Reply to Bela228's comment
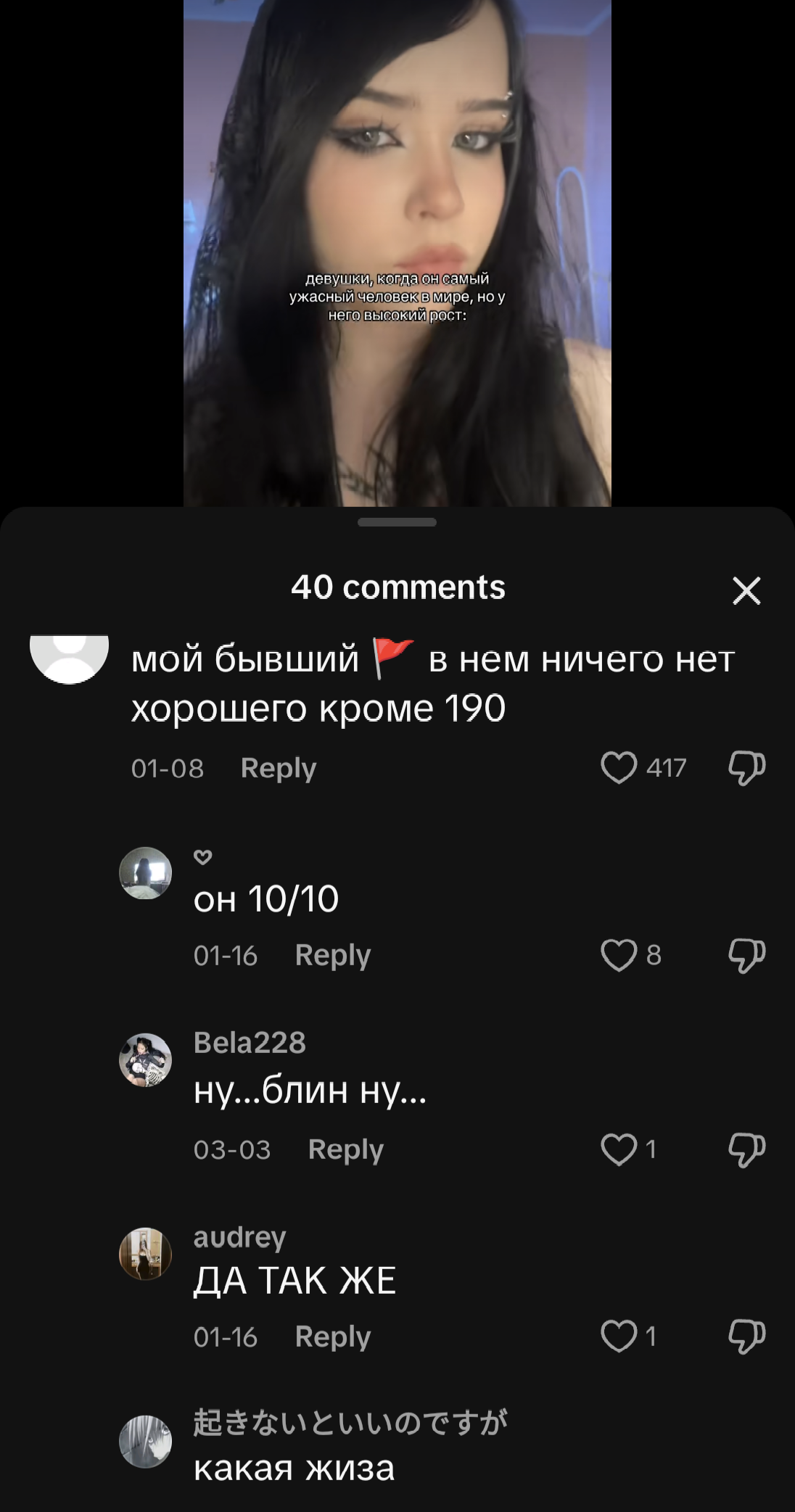 (346, 1149)
